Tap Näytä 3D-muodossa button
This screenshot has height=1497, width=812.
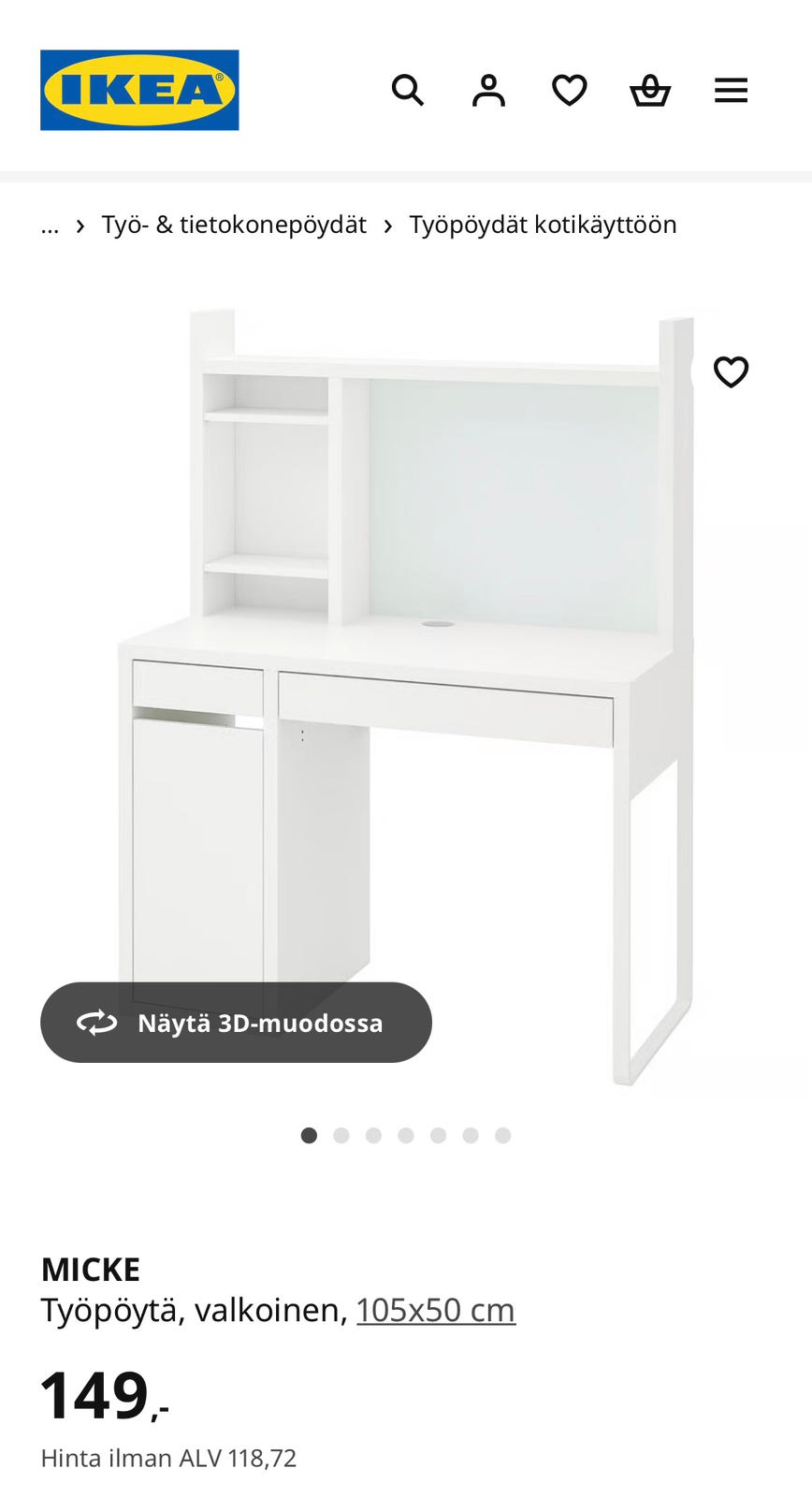tap(236, 1023)
